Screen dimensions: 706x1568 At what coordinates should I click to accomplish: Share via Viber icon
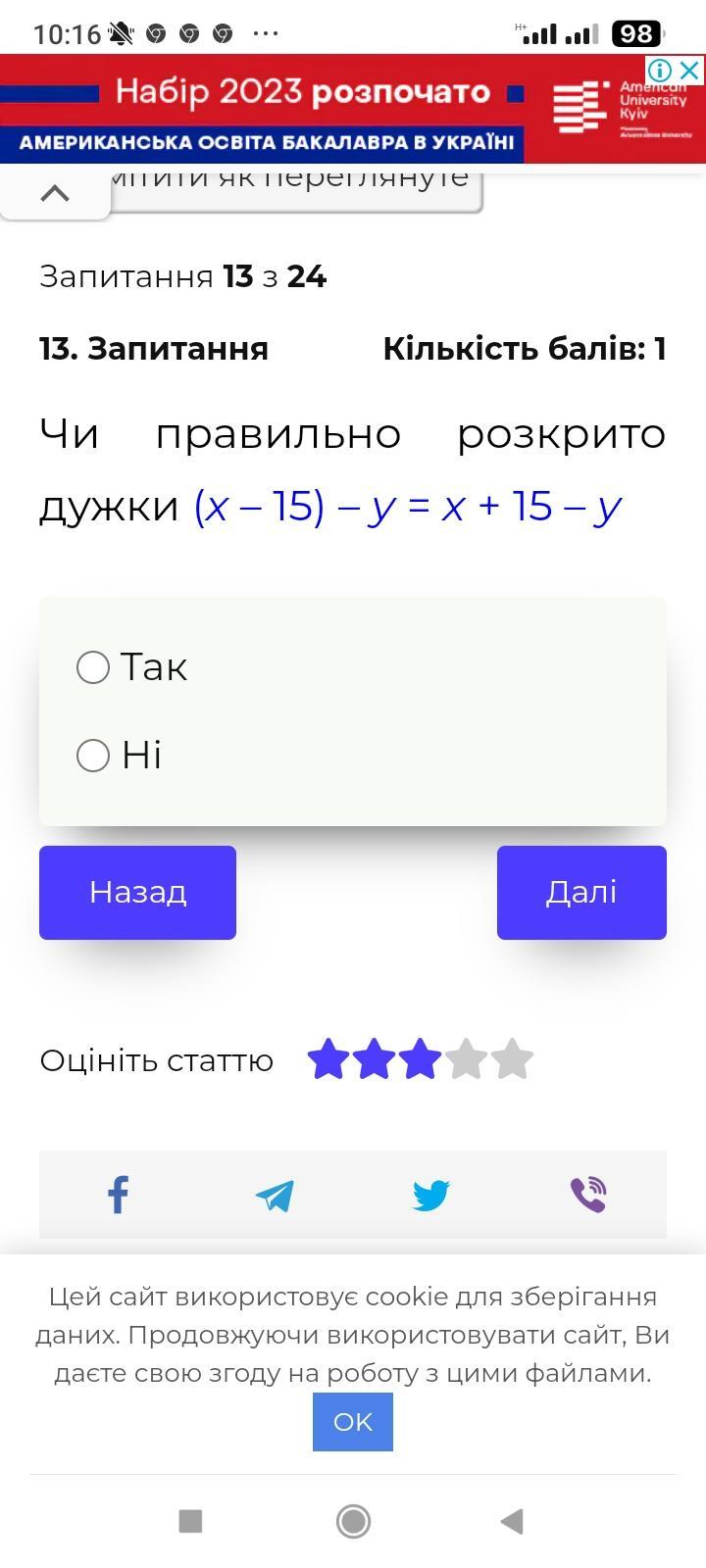[588, 1196]
